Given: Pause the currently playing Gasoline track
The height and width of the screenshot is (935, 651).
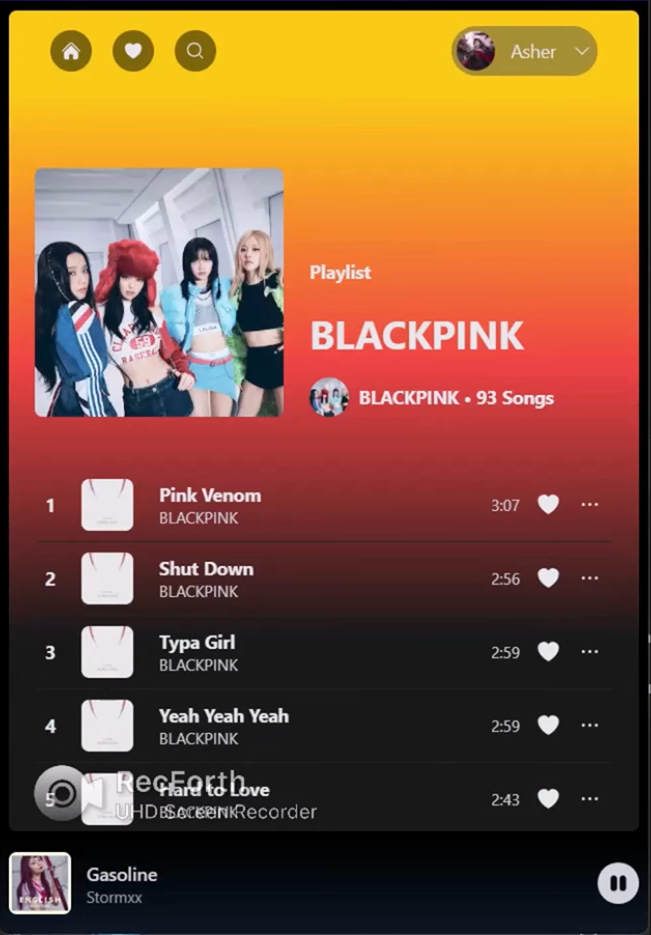Looking at the screenshot, I should tap(618, 883).
